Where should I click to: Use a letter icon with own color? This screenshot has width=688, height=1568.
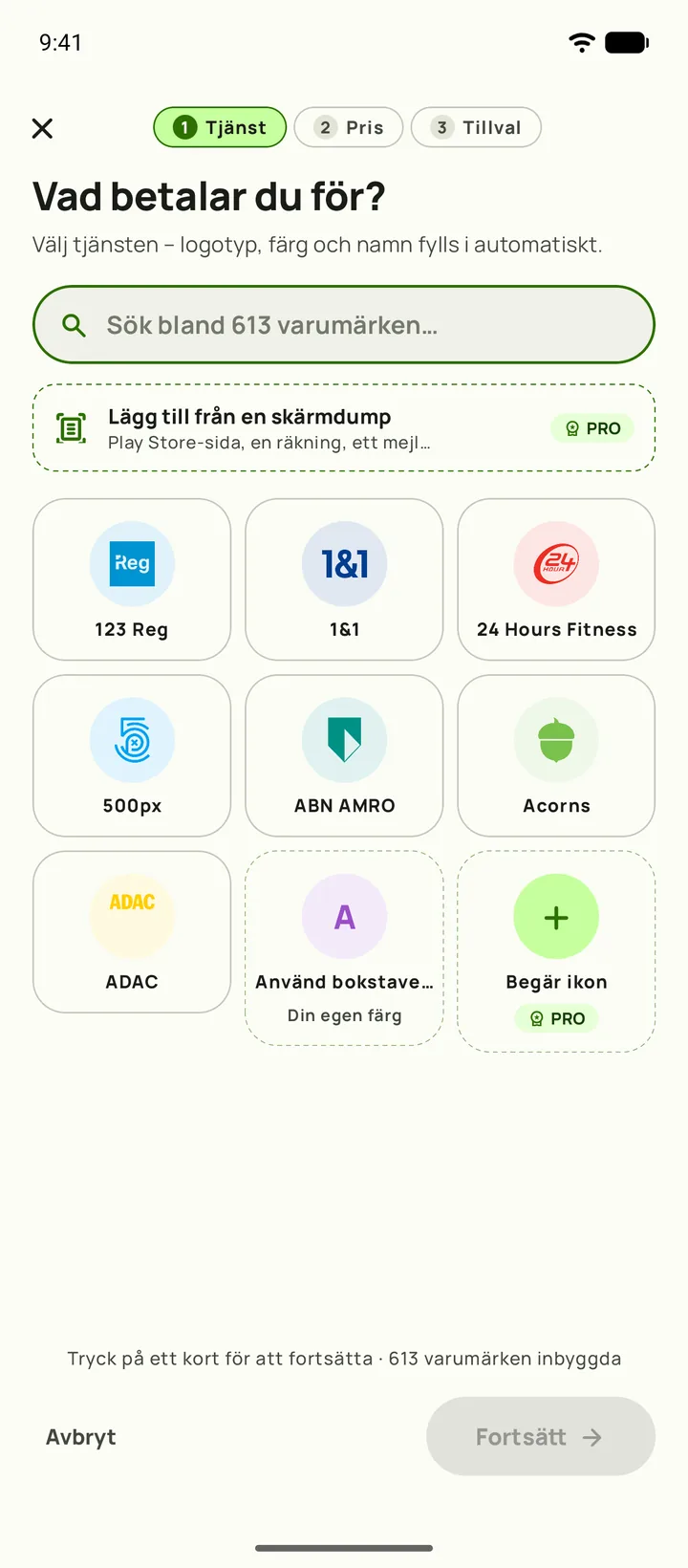344,947
